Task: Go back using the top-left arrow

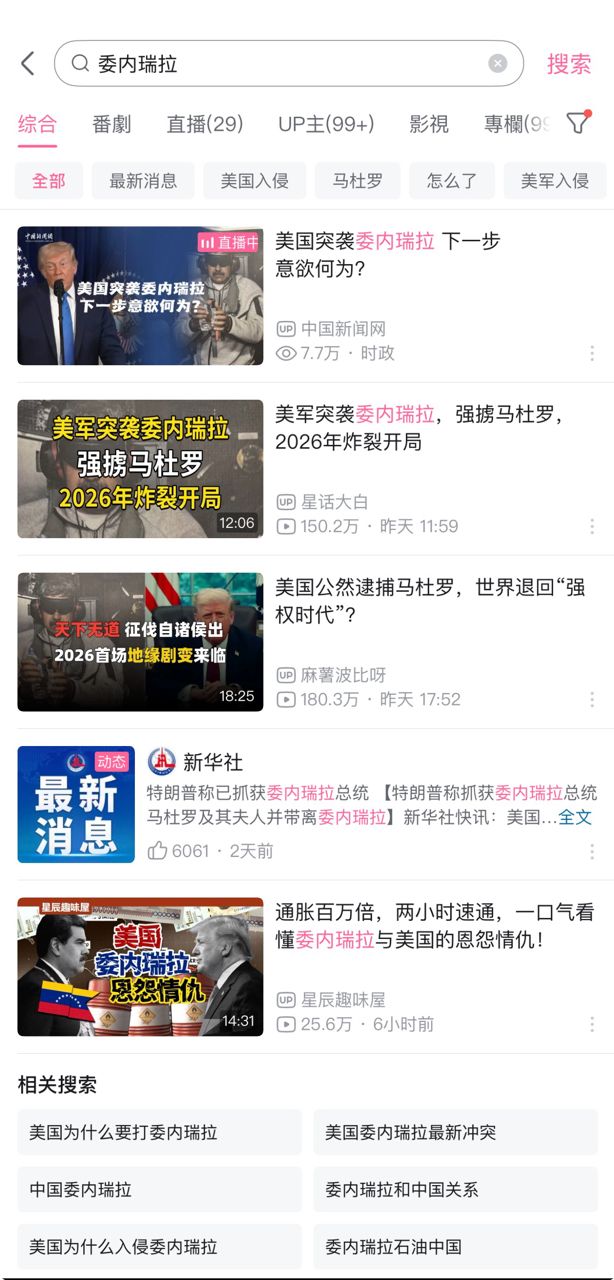Action: coord(28,64)
